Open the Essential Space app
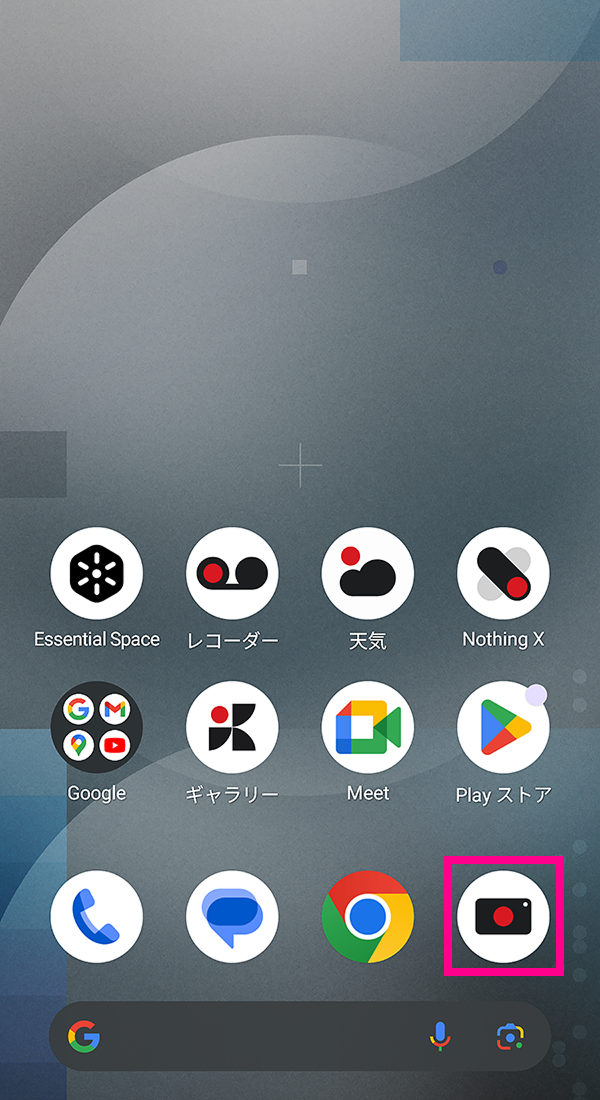 97,574
